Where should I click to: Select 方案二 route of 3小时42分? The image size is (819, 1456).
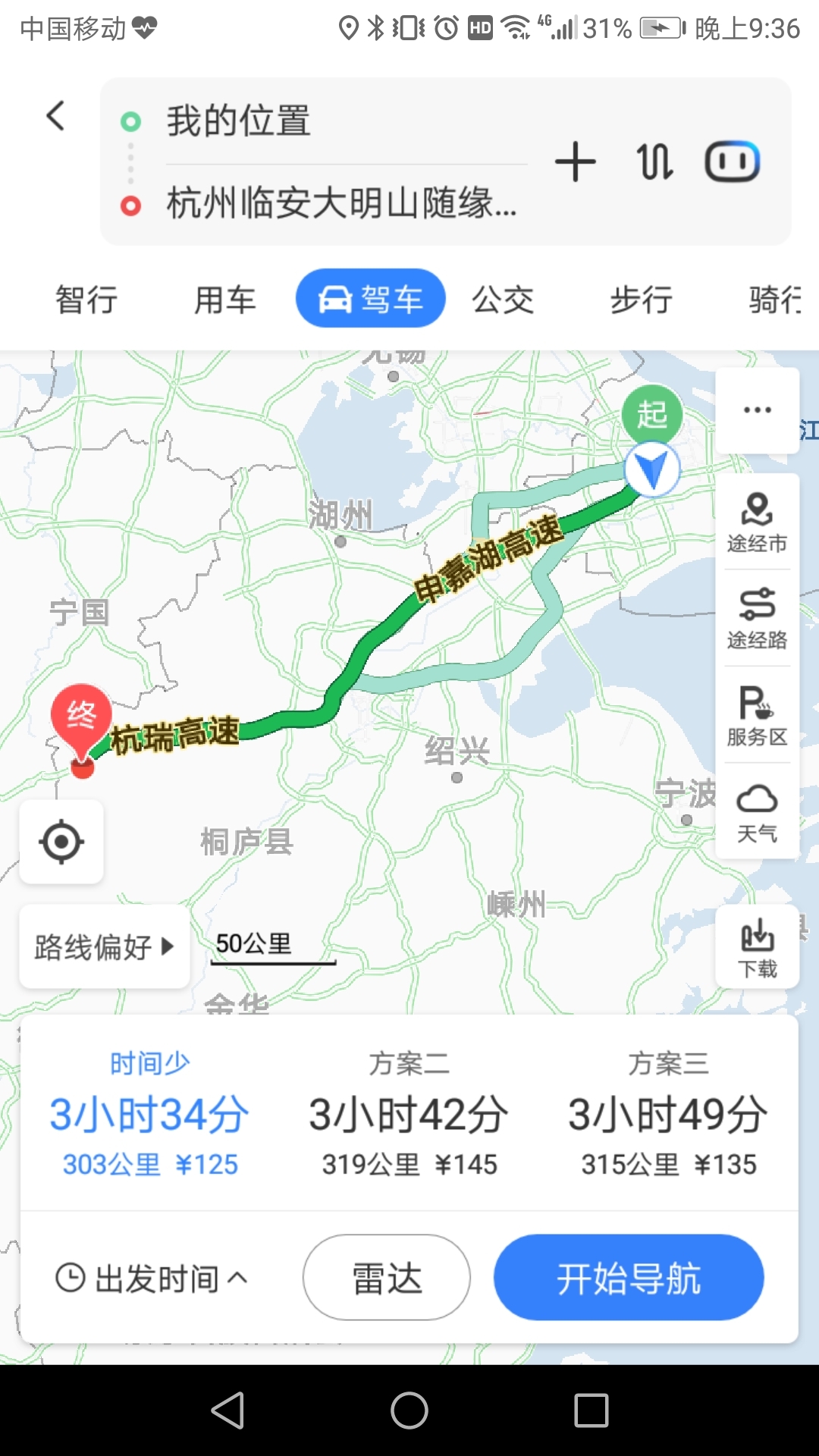[x=409, y=1113]
